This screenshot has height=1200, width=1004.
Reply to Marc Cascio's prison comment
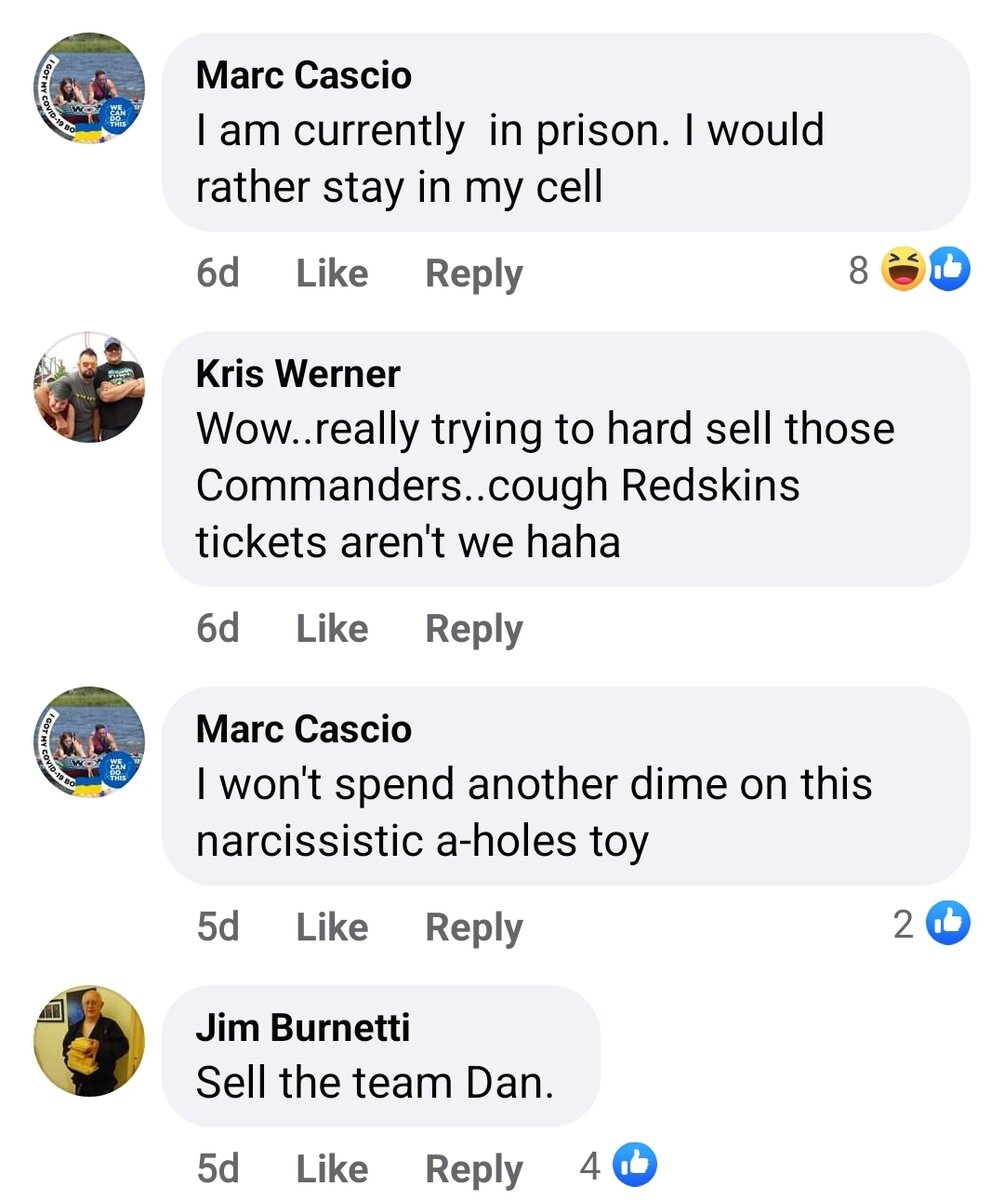tap(474, 273)
